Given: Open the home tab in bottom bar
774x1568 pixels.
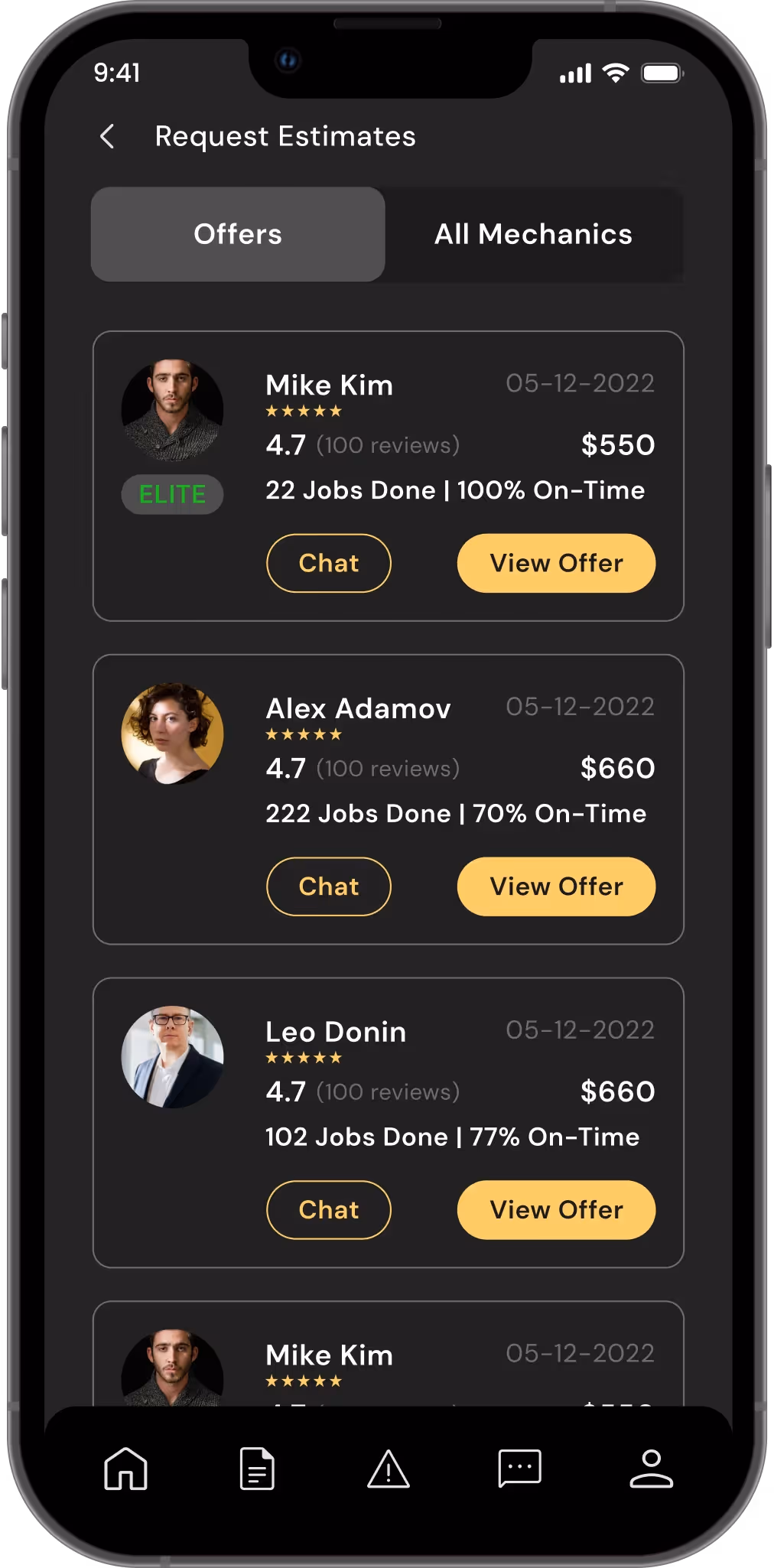Looking at the screenshot, I should pos(125,1469).
